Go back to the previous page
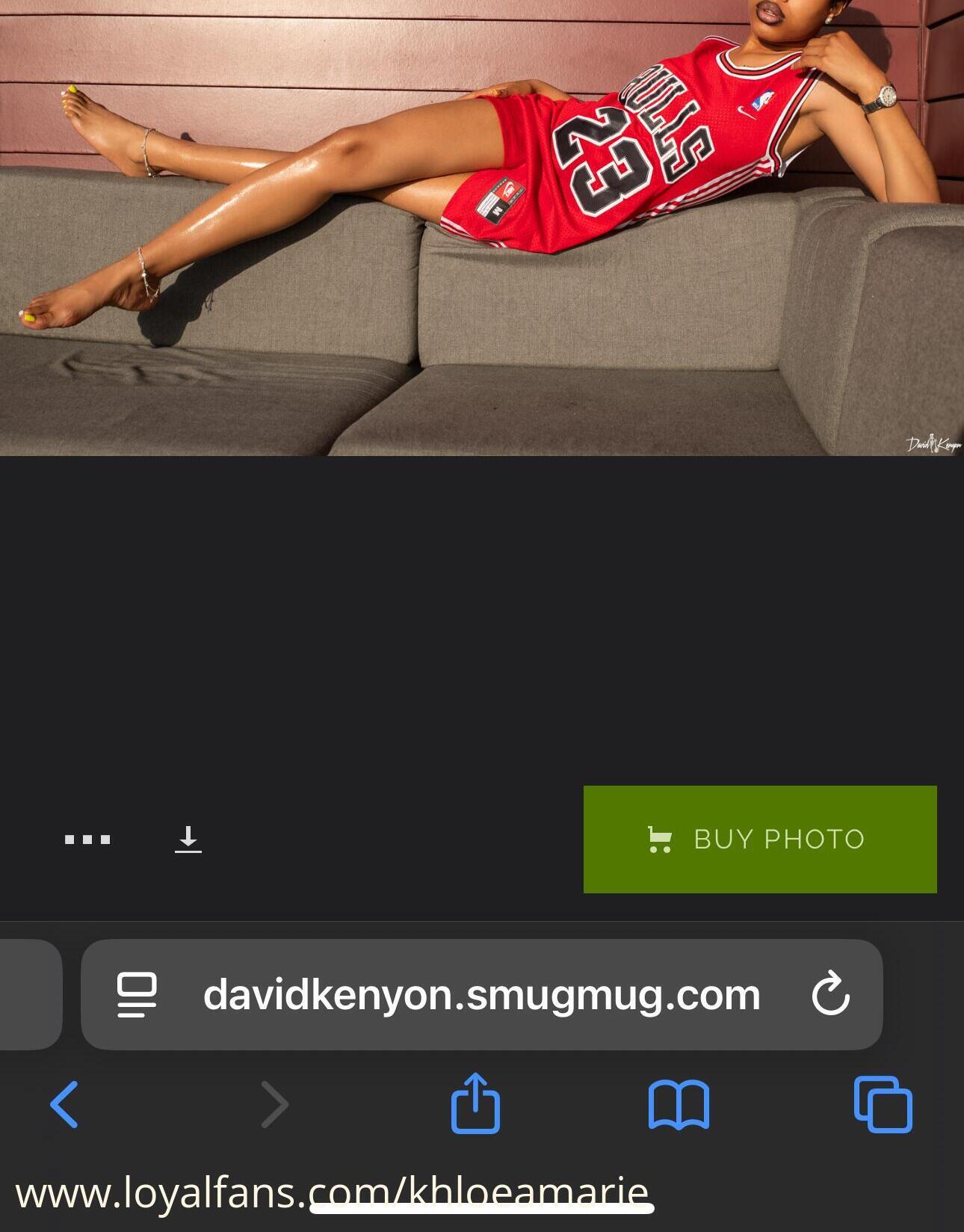Screen dimensions: 964x1232 [64, 1104]
